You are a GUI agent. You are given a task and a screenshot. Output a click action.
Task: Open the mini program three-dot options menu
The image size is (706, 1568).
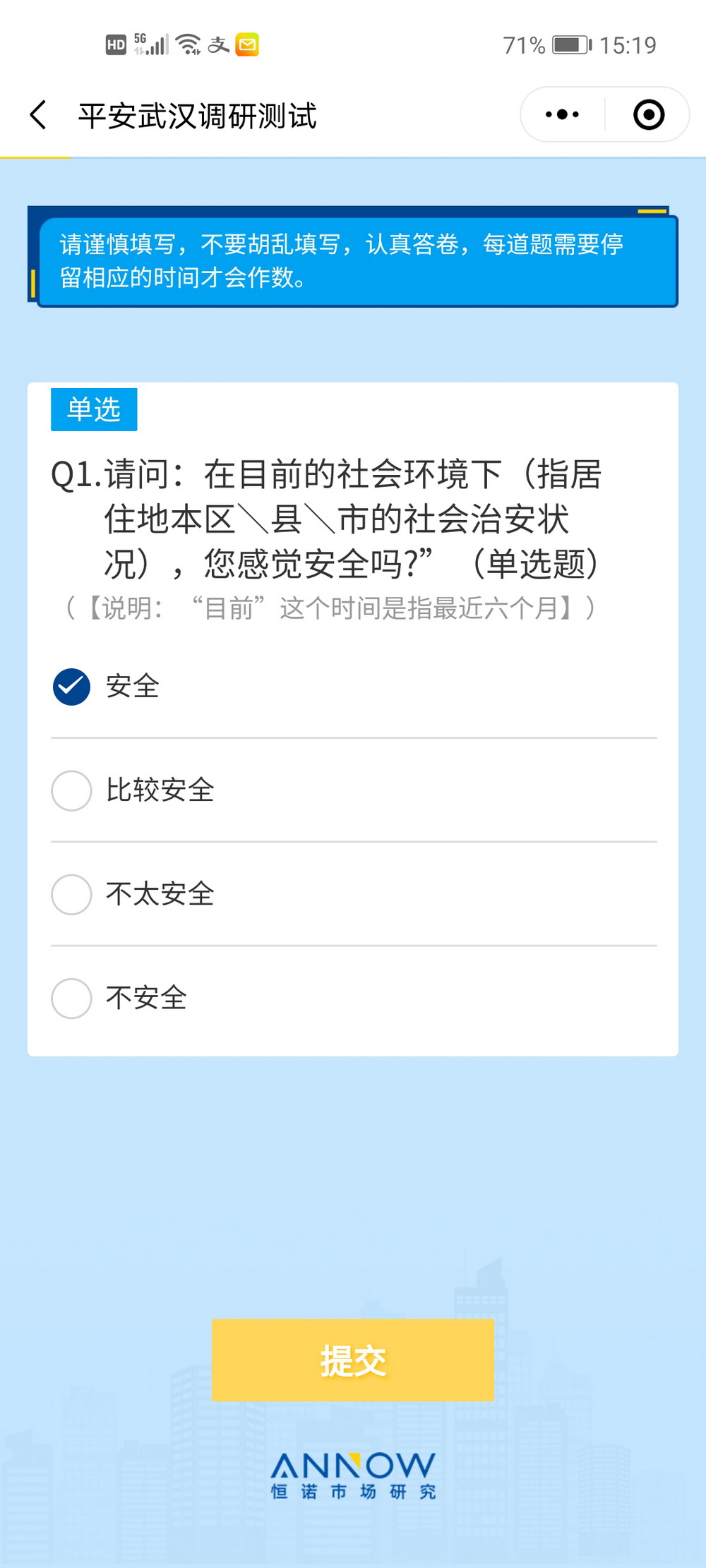pyautogui.click(x=560, y=114)
